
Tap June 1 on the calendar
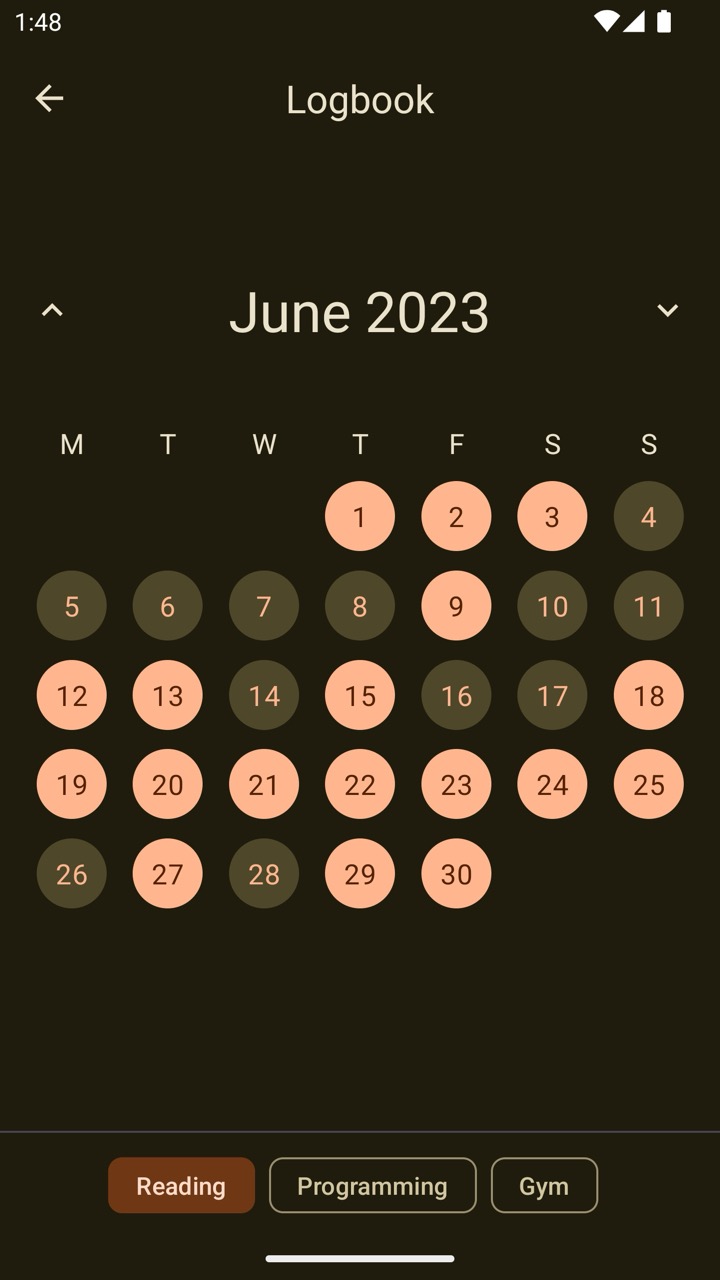pyautogui.click(x=360, y=516)
